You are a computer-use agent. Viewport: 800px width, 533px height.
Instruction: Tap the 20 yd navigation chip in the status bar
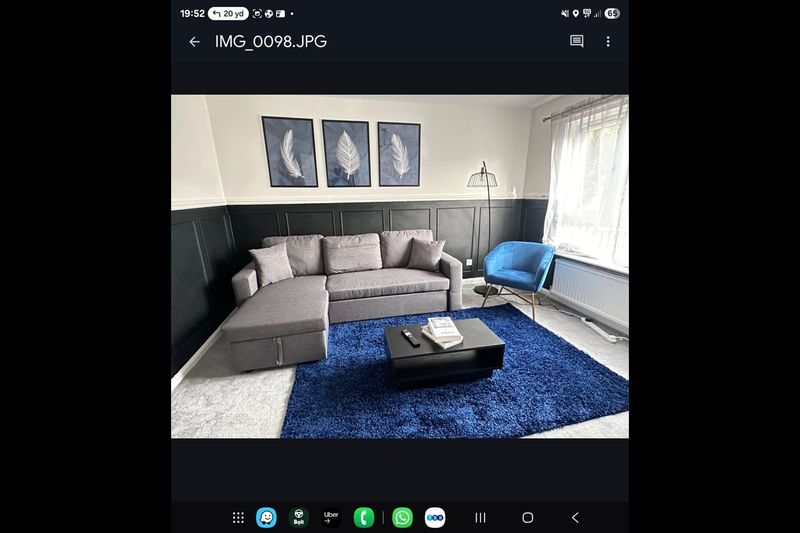[x=229, y=14]
